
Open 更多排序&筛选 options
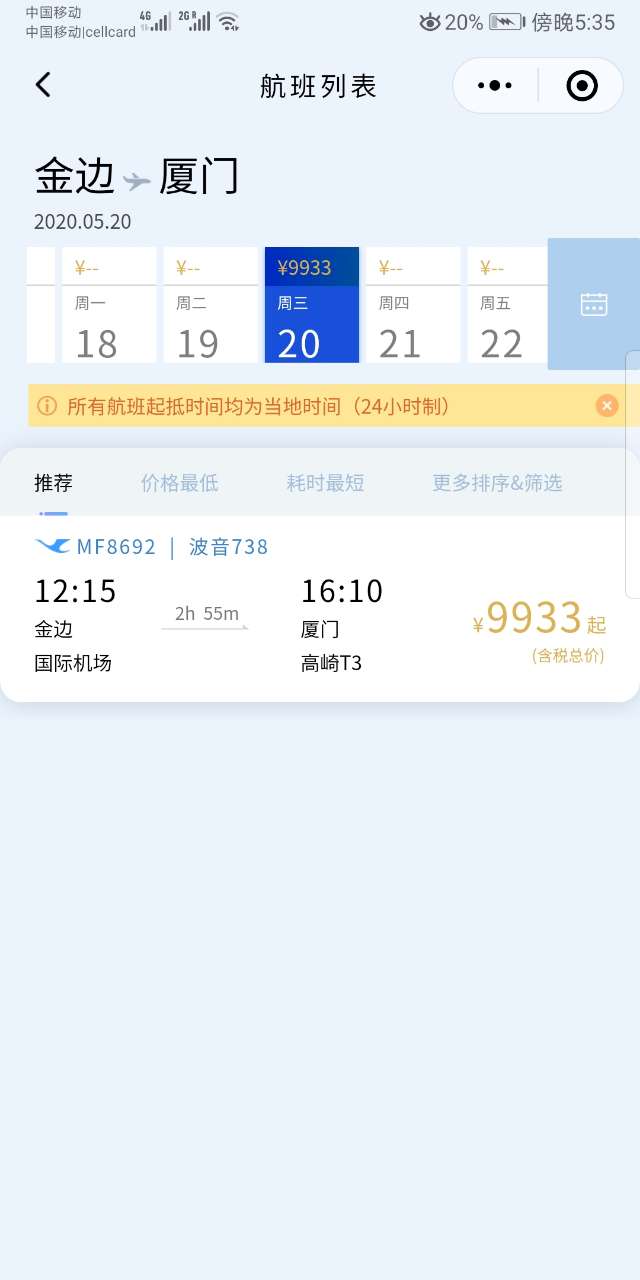(497, 483)
